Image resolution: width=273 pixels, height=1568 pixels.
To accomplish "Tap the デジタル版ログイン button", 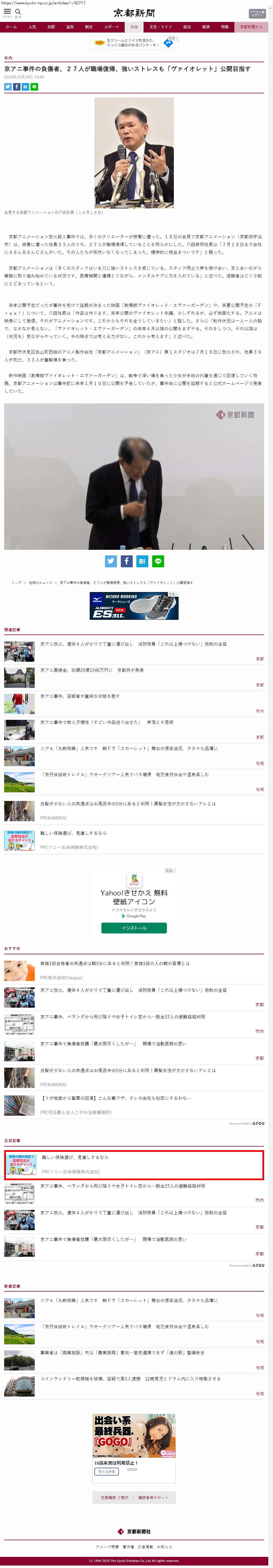I will click(257, 13).
